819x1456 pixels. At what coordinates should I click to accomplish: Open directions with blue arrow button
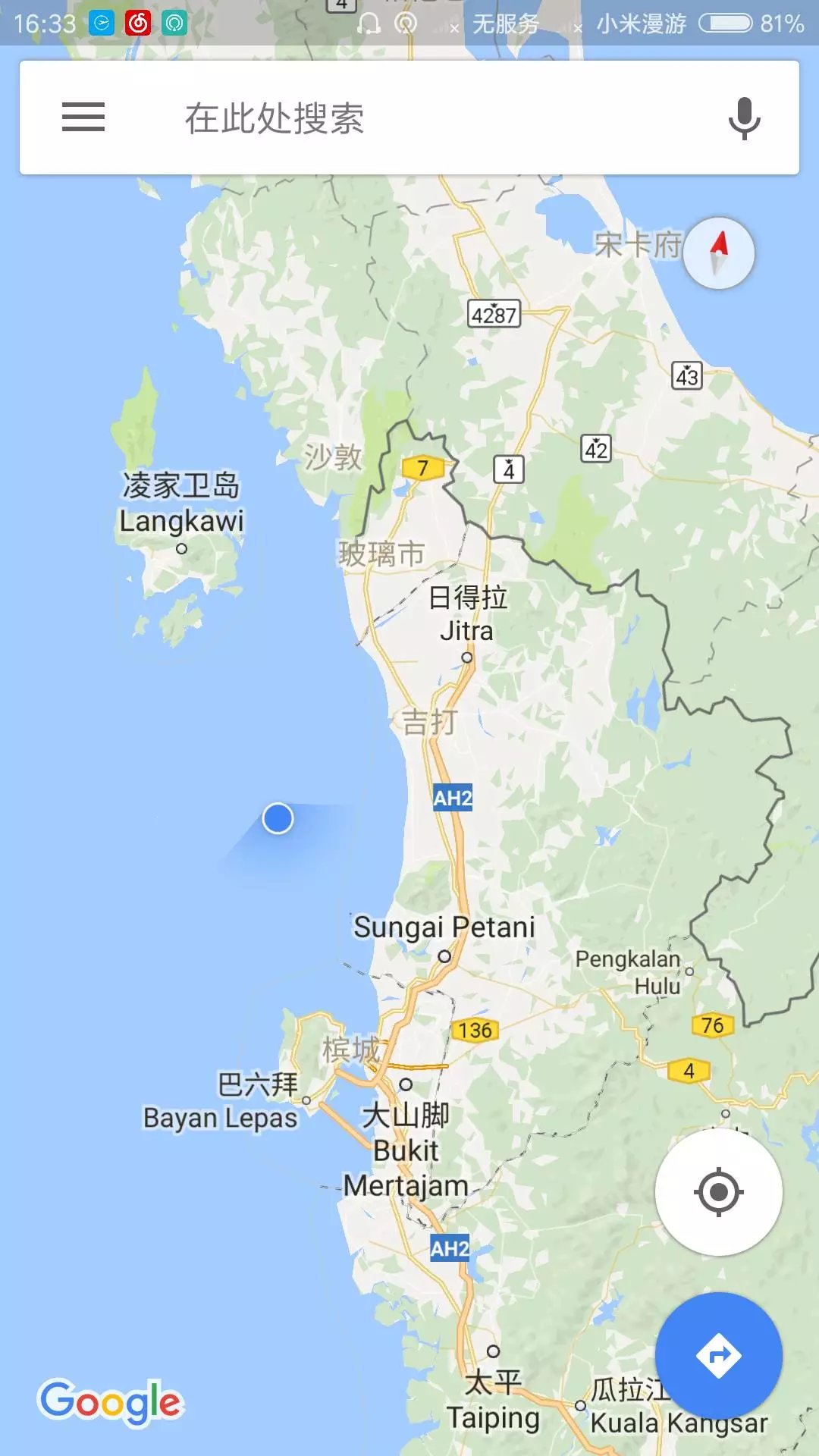tap(718, 1356)
